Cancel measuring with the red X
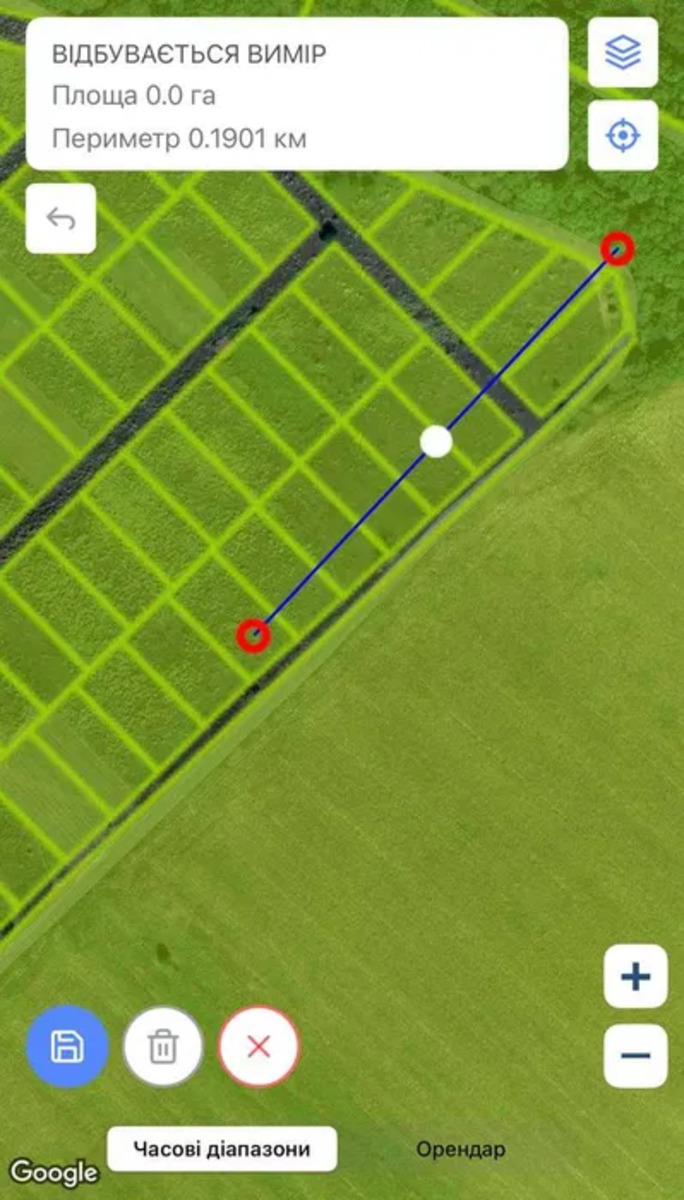The height and width of the screenshot is (1200, 684). click(x=259, y=1046)
